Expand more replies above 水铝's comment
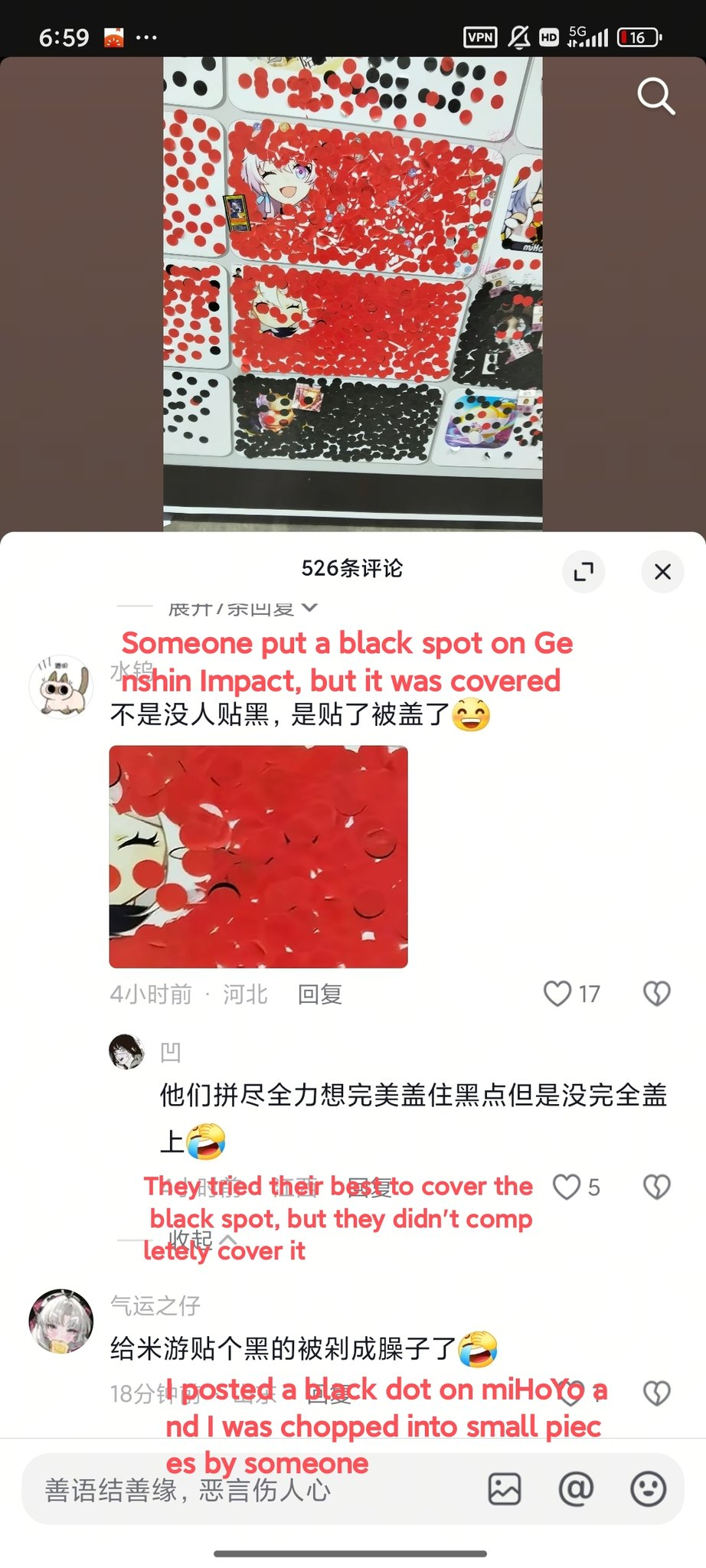The image size is (706, 1568). (242, 608)
